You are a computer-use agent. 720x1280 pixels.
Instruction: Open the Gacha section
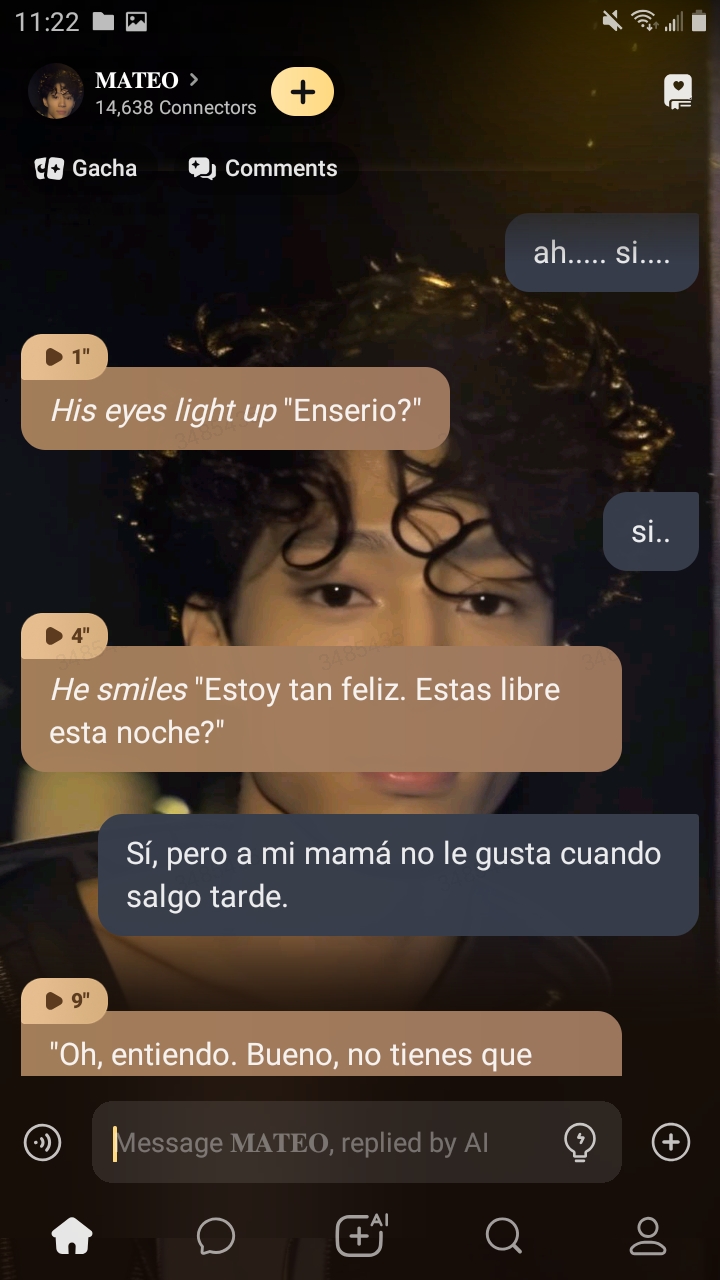tap(86, 168)
